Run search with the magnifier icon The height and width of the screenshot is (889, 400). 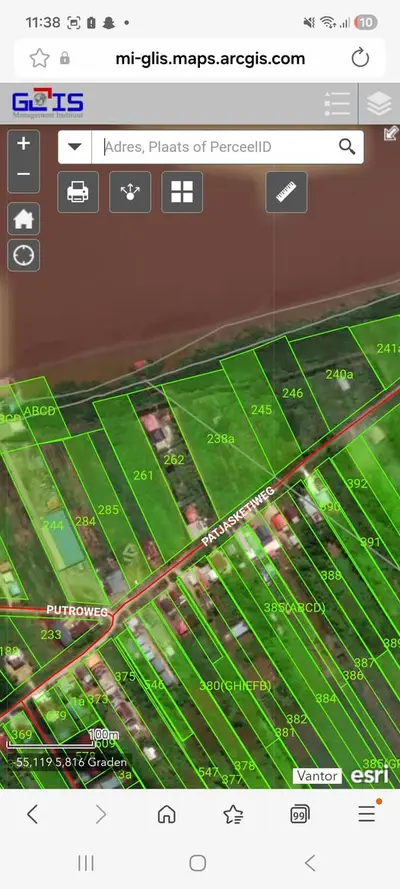[347, 147]
